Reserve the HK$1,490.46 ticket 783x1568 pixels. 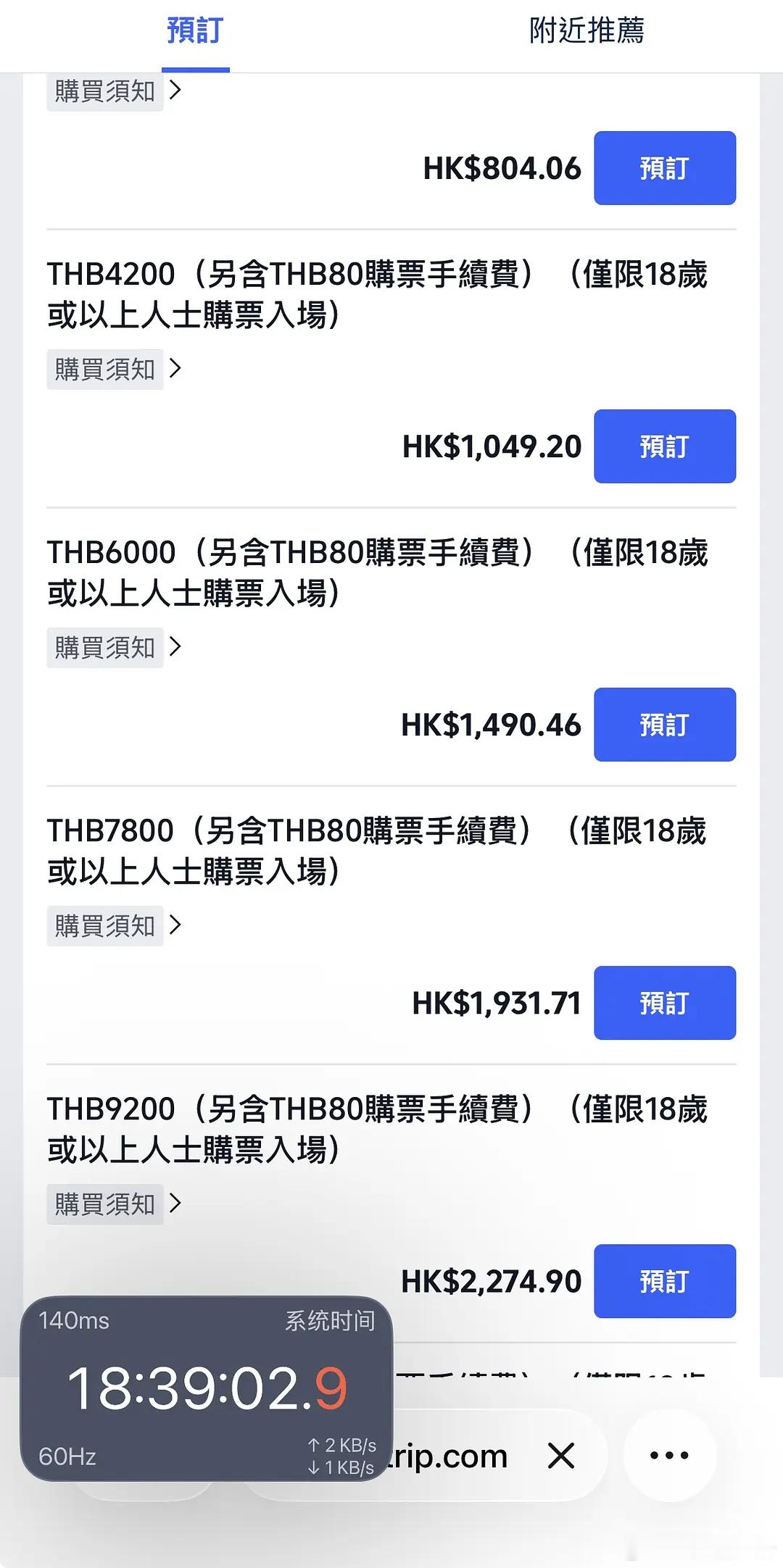[x=664, y=725]
